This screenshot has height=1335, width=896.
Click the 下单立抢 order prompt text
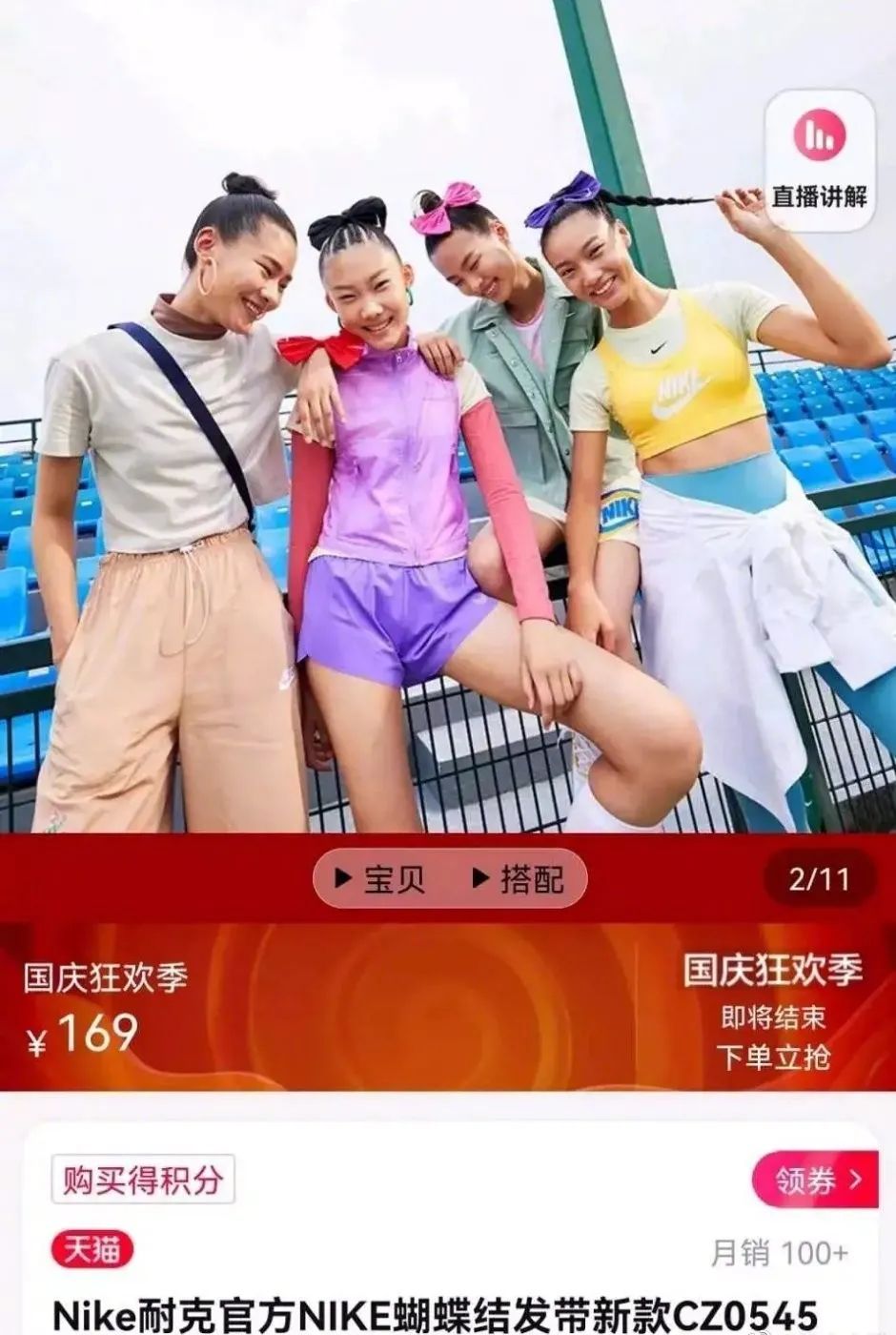777,1052
